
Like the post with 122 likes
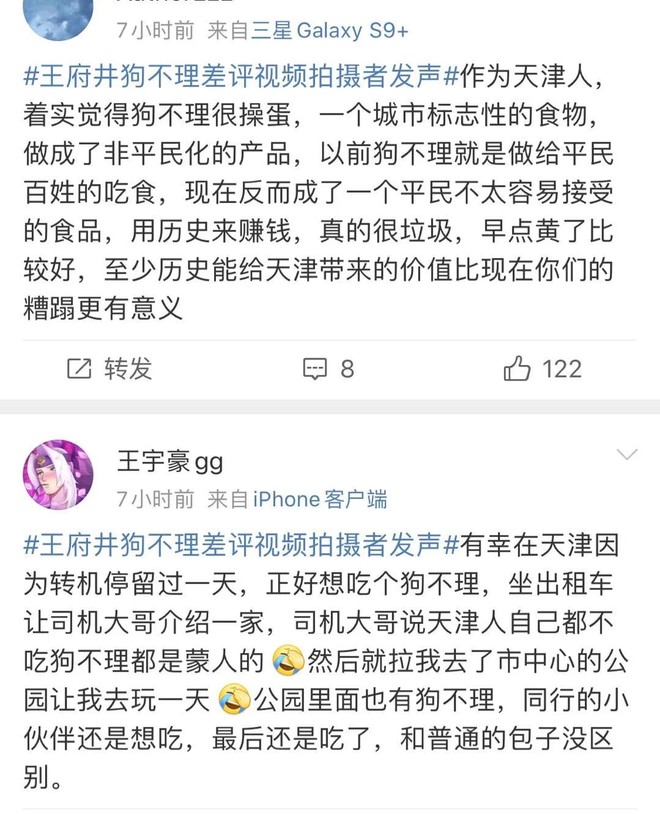click(542, 369)
